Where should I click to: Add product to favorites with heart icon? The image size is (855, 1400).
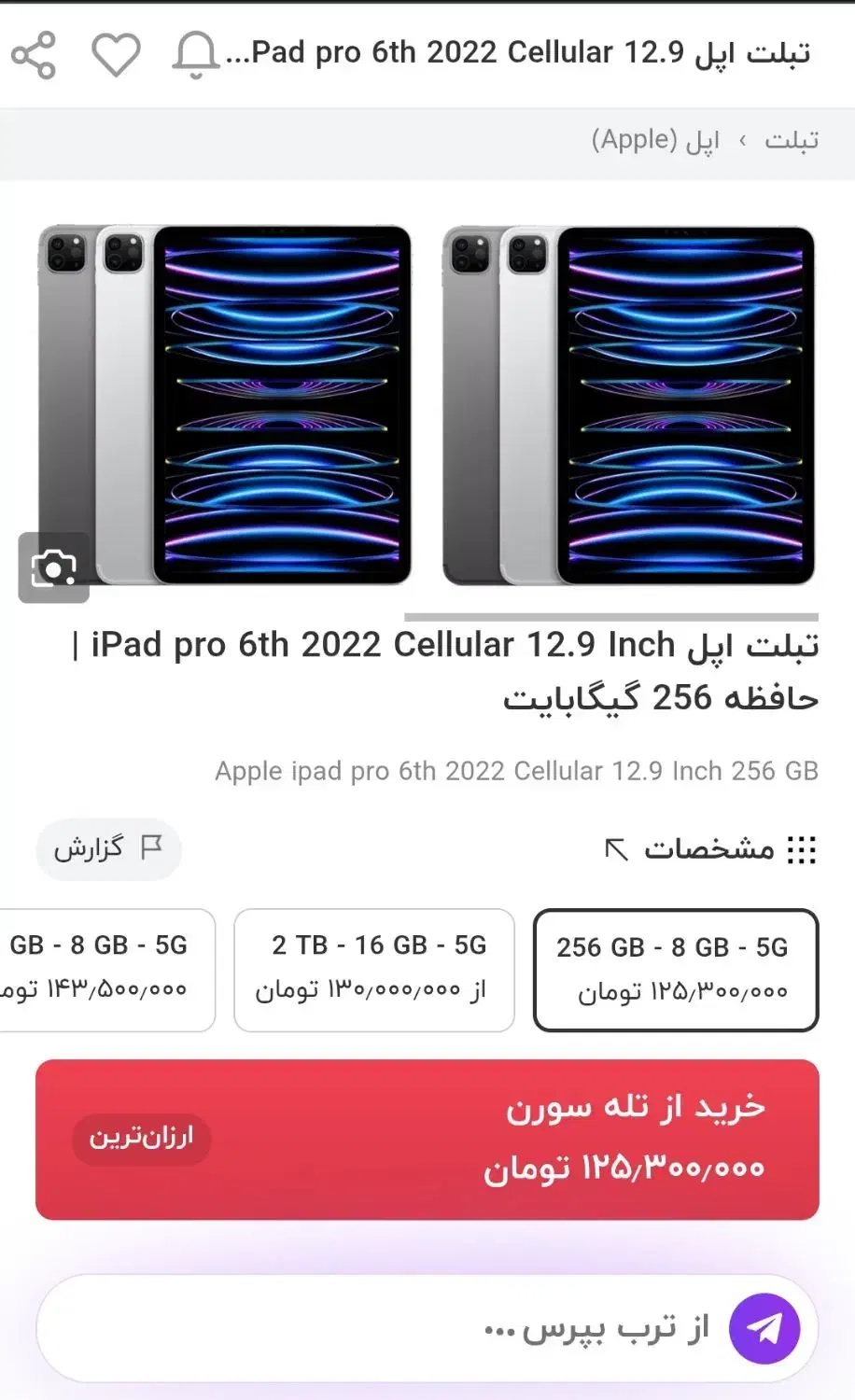pos(116,56)
